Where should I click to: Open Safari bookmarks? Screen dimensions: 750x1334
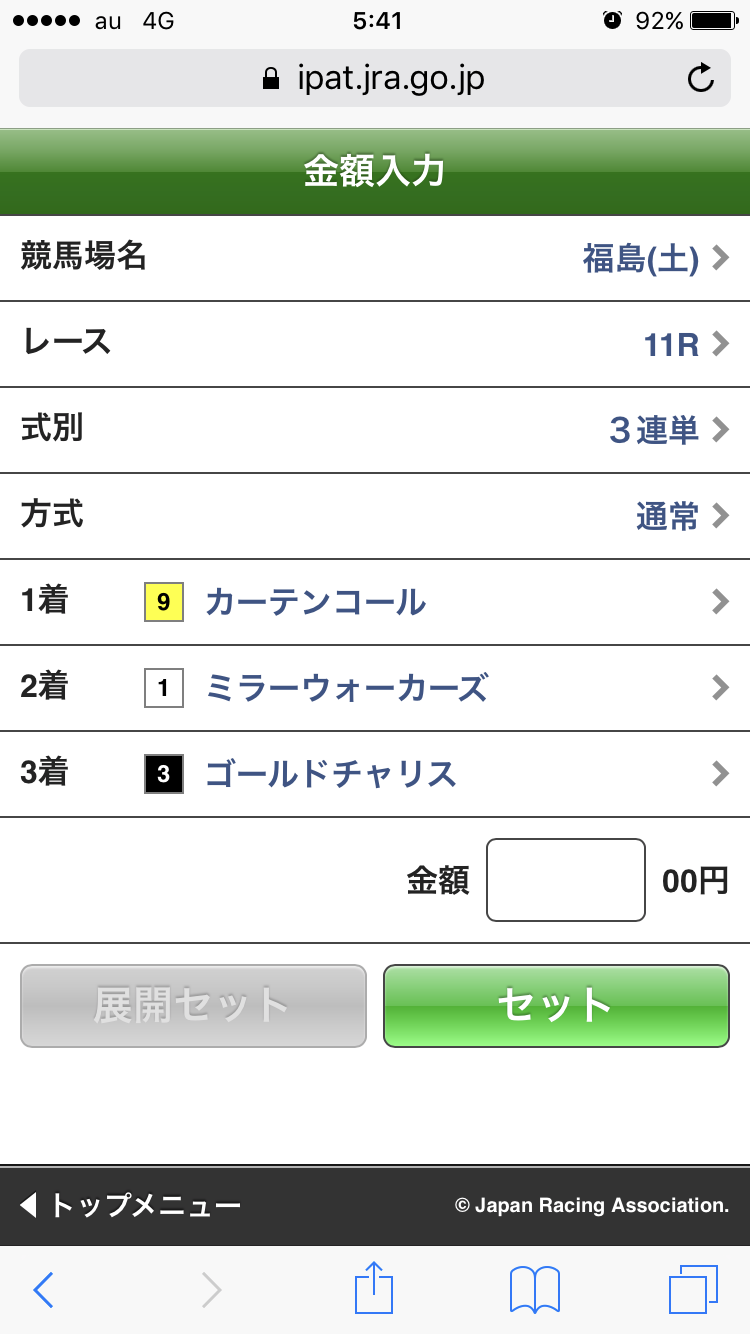pos(533,1289)
